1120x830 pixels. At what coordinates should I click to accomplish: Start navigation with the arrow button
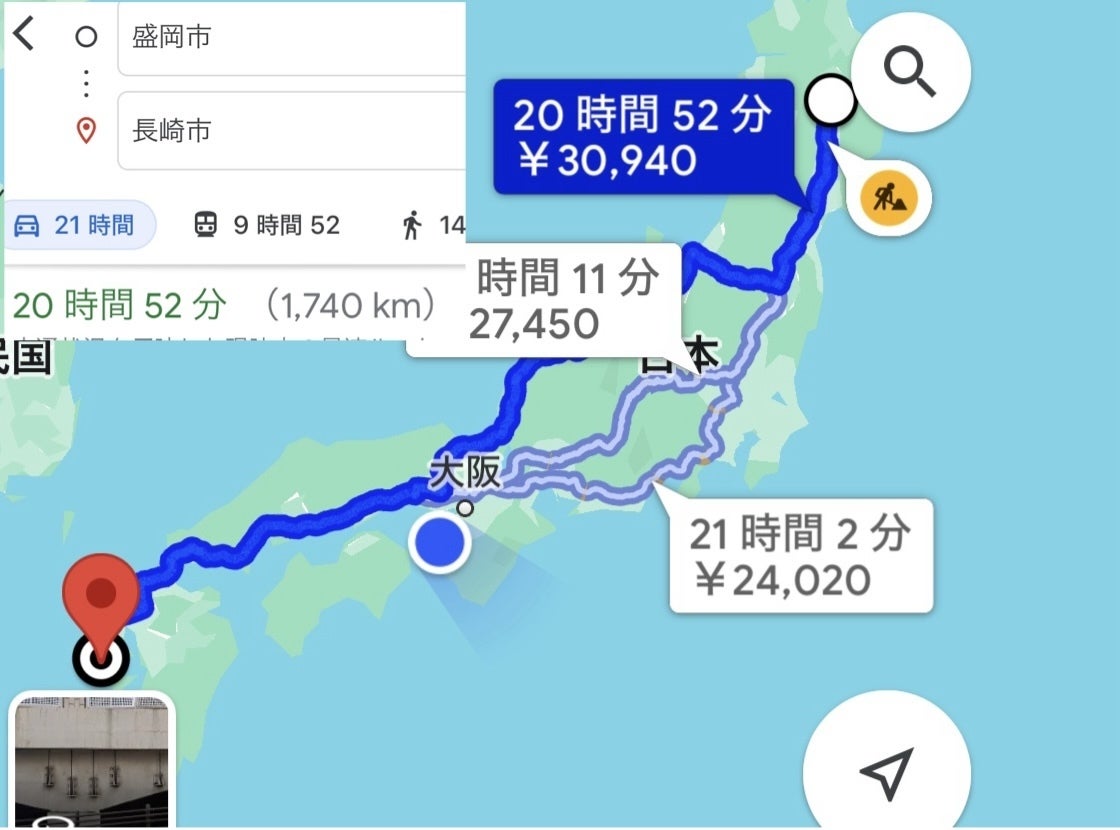tap(886, 769)
